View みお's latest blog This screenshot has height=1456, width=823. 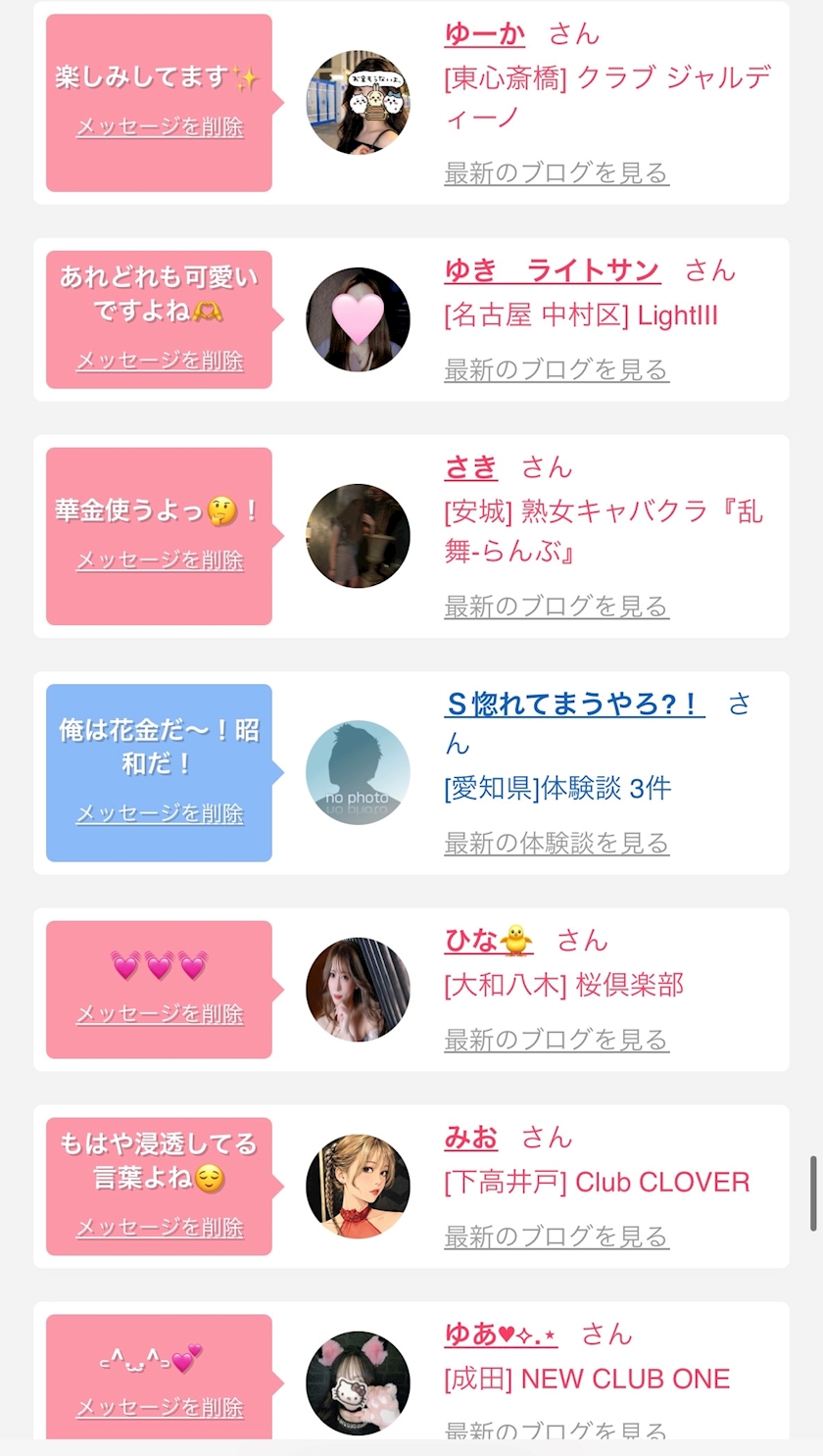pyautogui.click(x=557, y=1237)
